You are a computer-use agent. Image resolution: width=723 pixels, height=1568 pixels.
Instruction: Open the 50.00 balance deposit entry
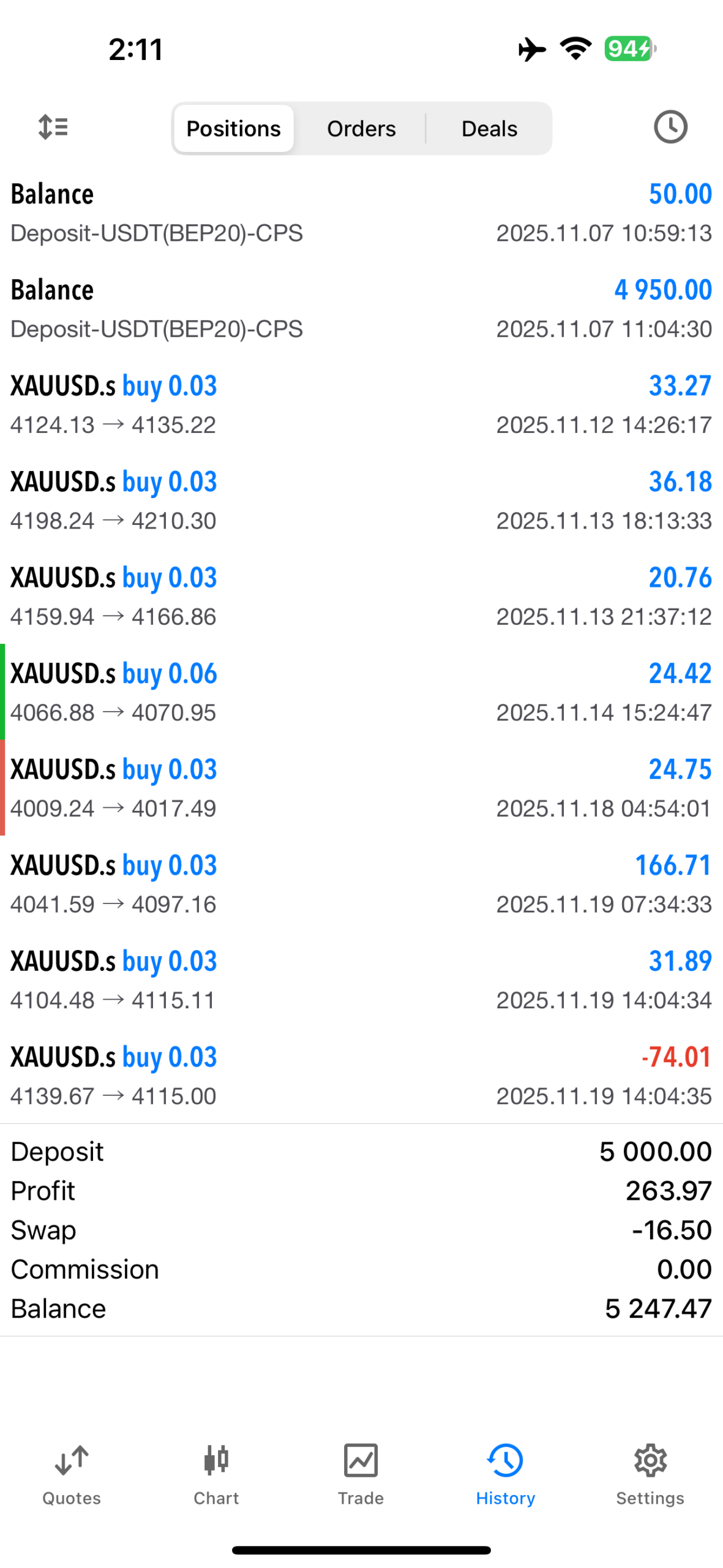pyautogui.click(x=361, y=213)
